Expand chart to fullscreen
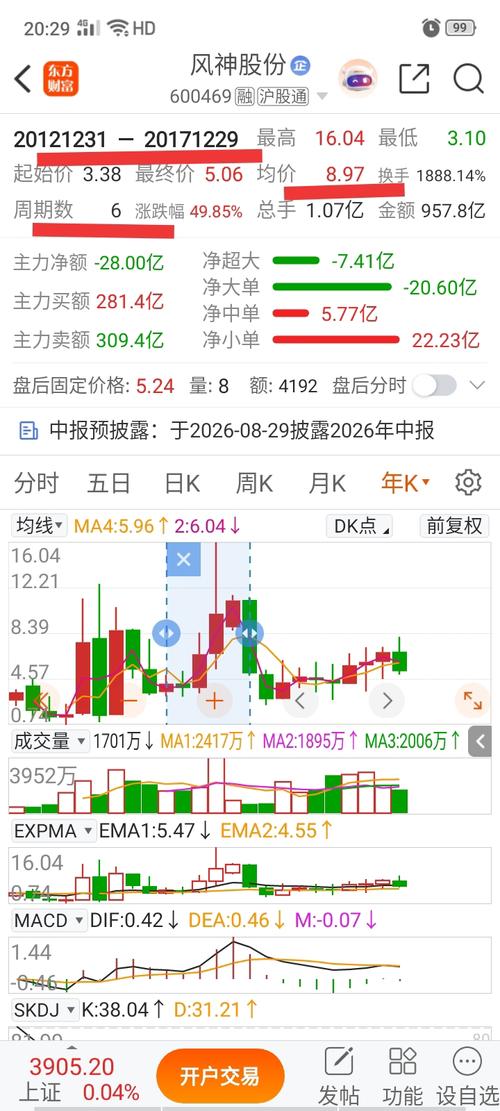The height and width of the screenshot is (1111, 500). tap(472, 701)
